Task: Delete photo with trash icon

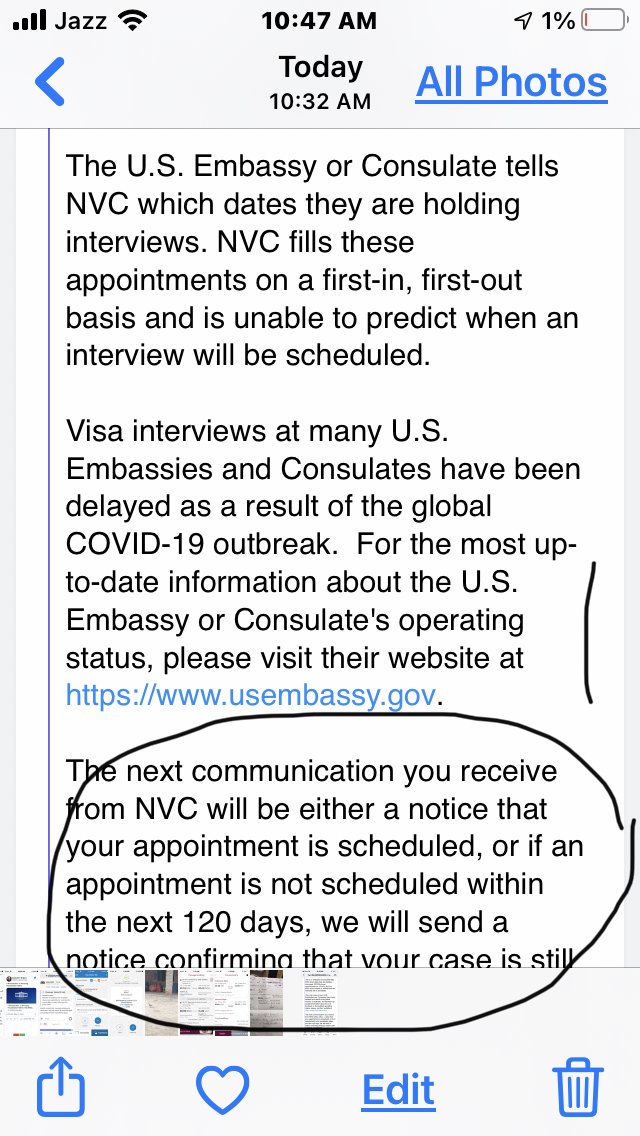Action: click(577, 1087)
